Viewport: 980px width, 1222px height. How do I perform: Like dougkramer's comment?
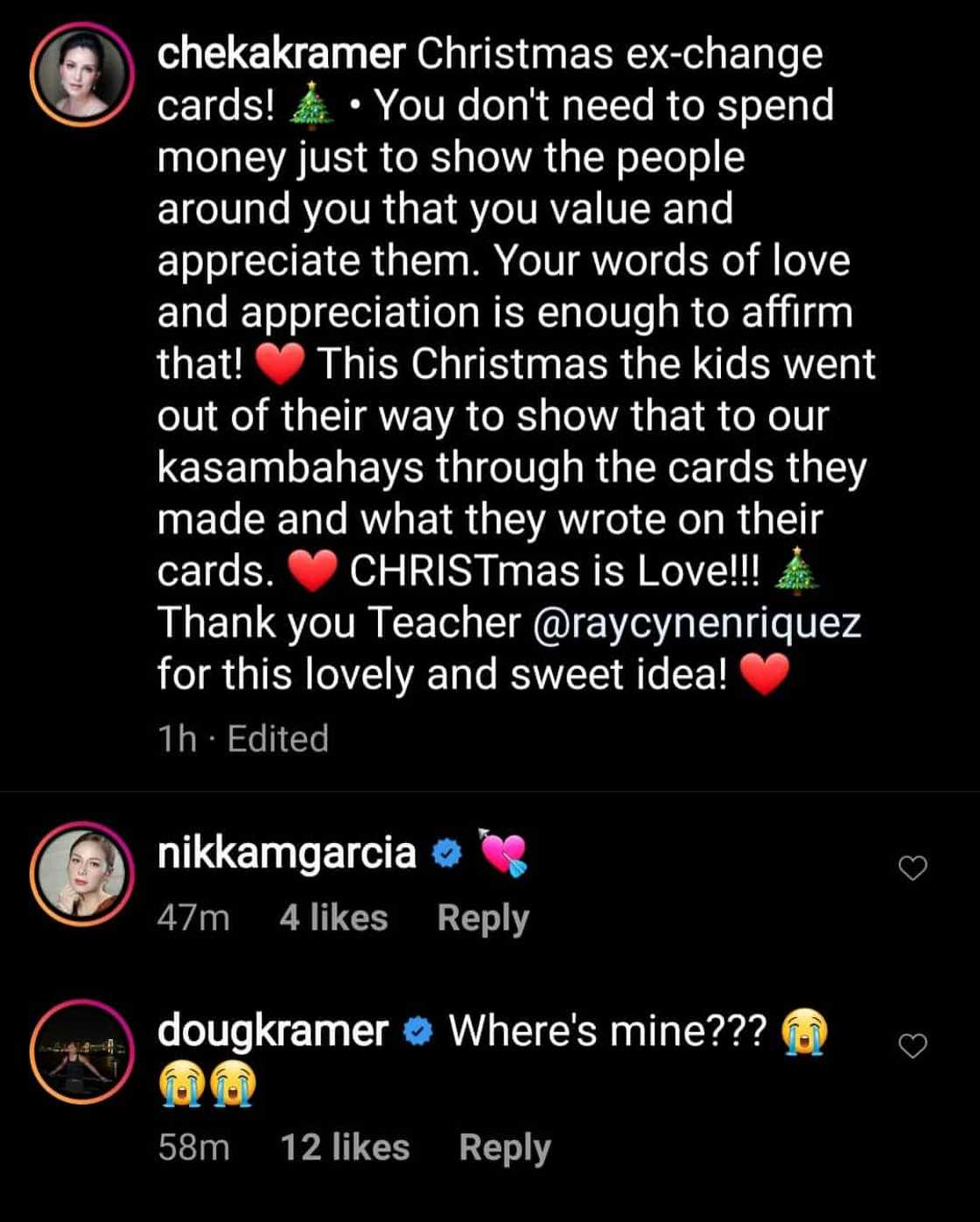click(x=913, y=1045)
